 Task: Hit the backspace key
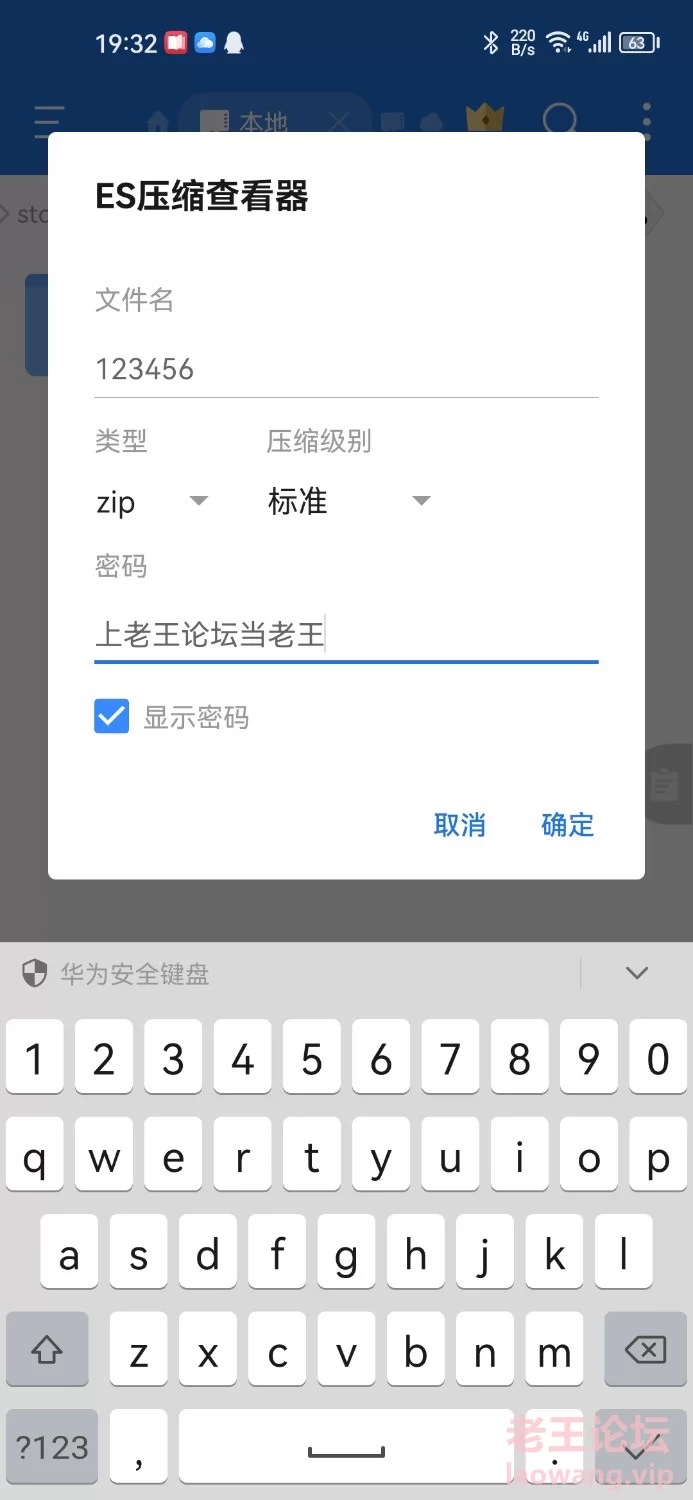click(645, 1351)
